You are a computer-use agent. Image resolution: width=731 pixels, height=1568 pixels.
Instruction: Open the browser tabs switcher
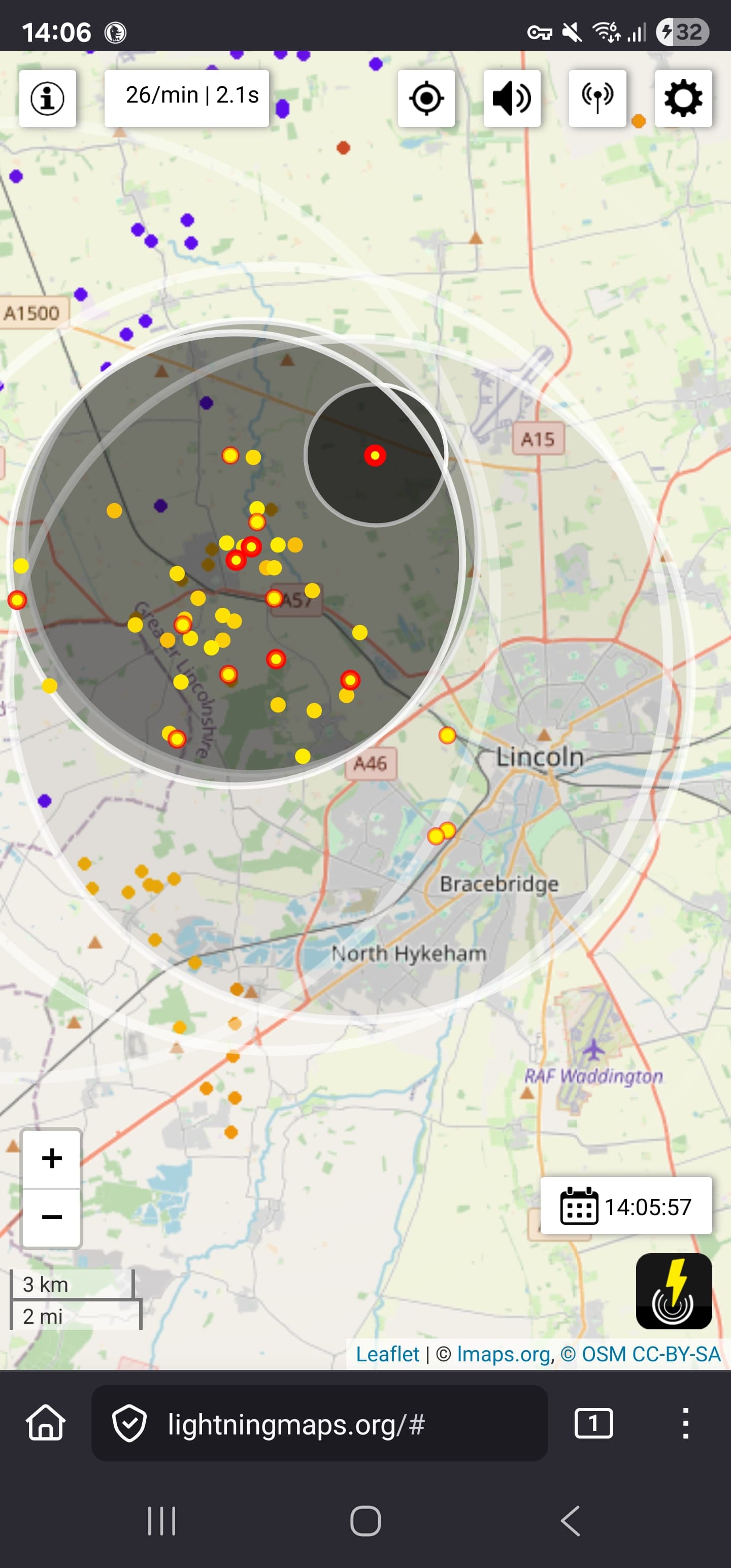coord(593,1424)
